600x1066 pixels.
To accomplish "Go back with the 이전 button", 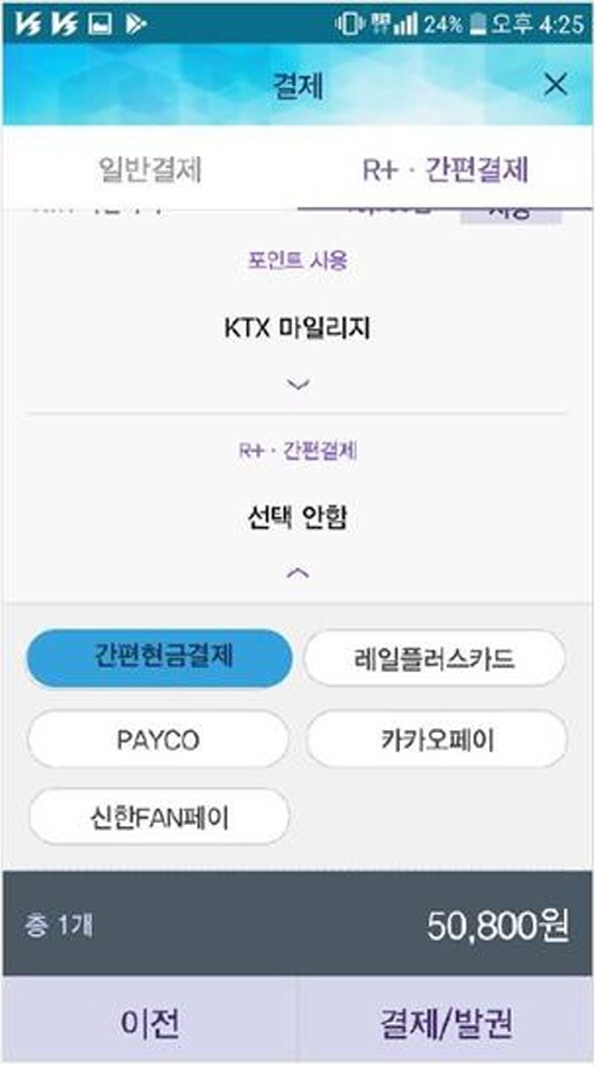I will [150, 1022].
